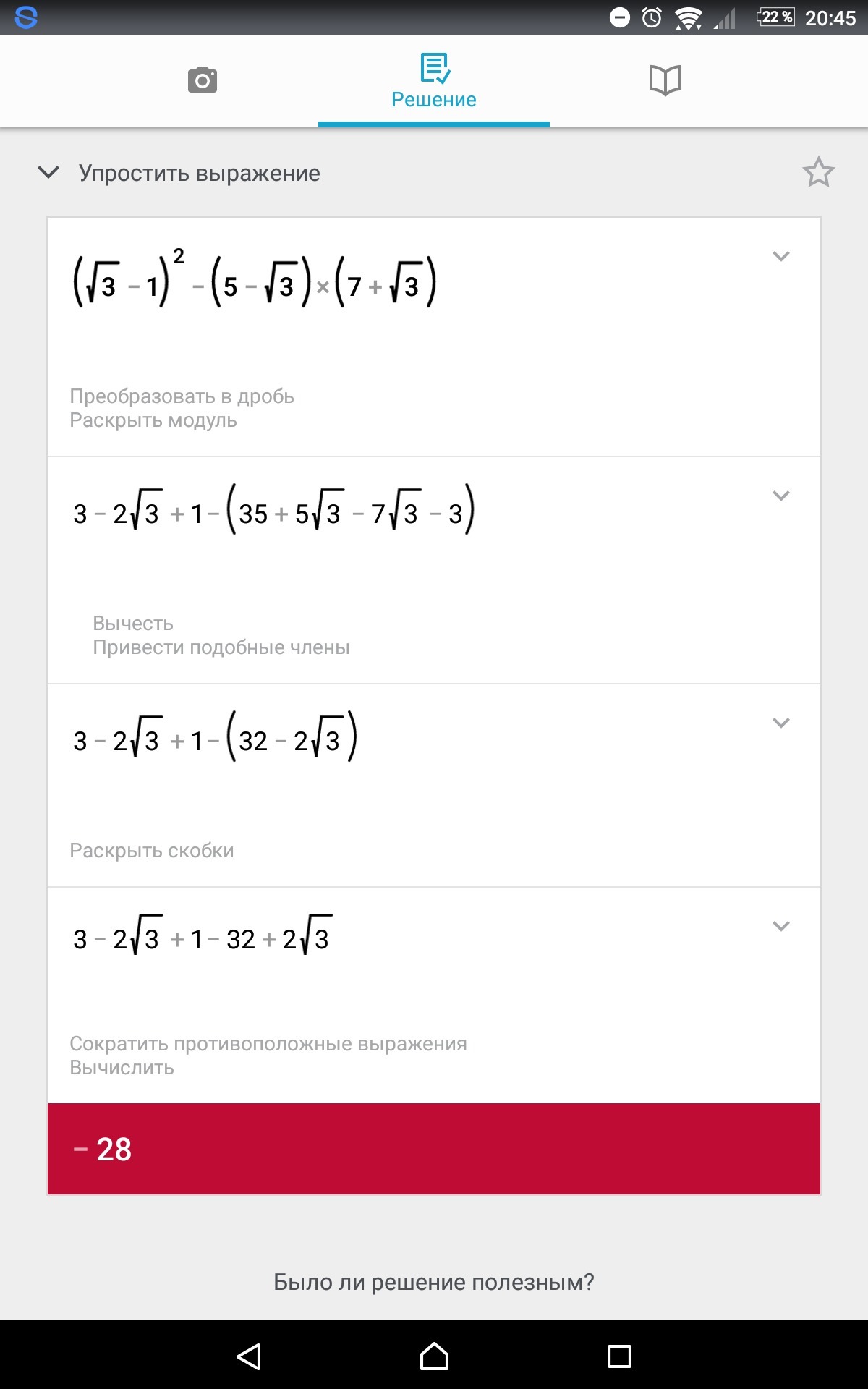The image size is (868, 1389).
Task: Expand the step ending in − 32 + 2√3
Action: [x=780, y=926]
